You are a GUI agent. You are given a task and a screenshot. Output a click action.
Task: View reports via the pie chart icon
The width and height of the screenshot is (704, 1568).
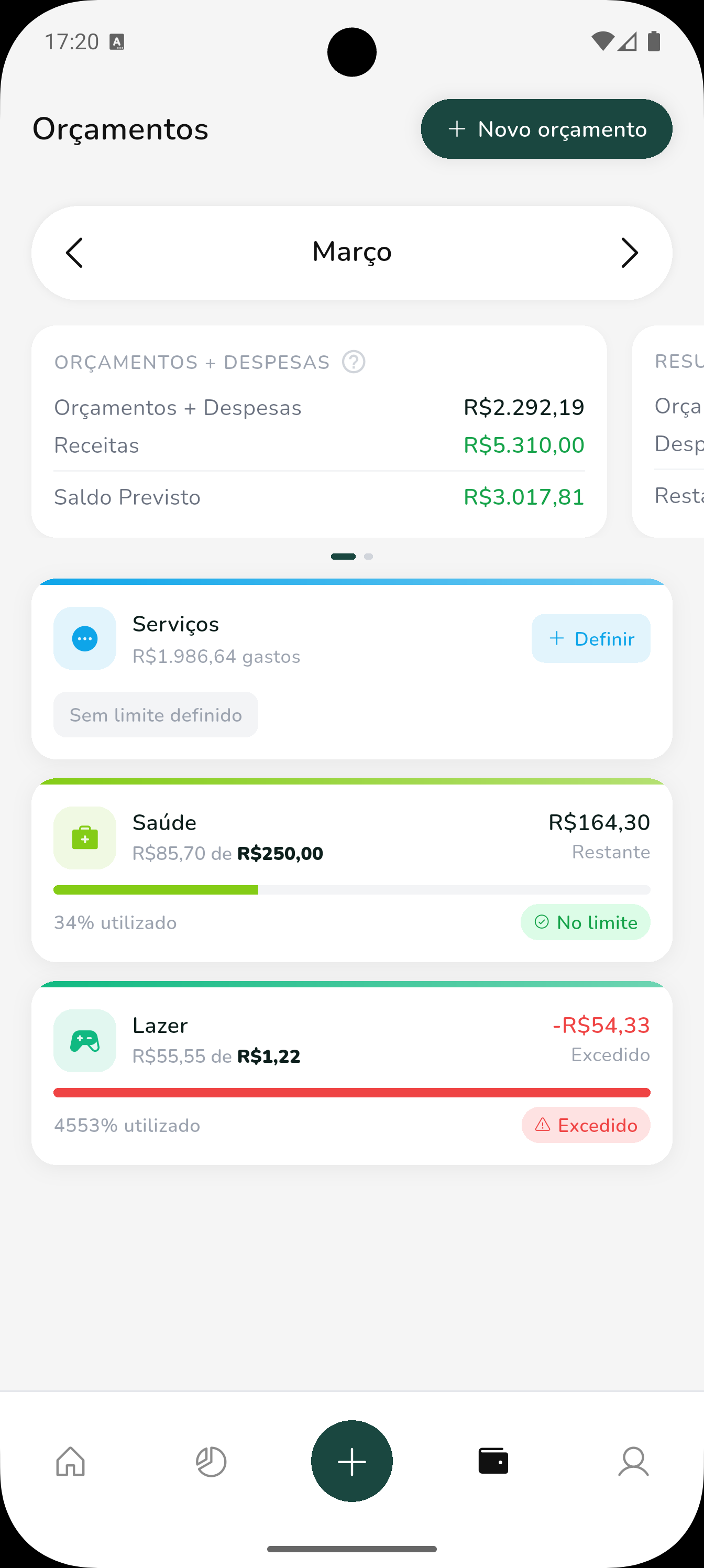pos(211,1461)
